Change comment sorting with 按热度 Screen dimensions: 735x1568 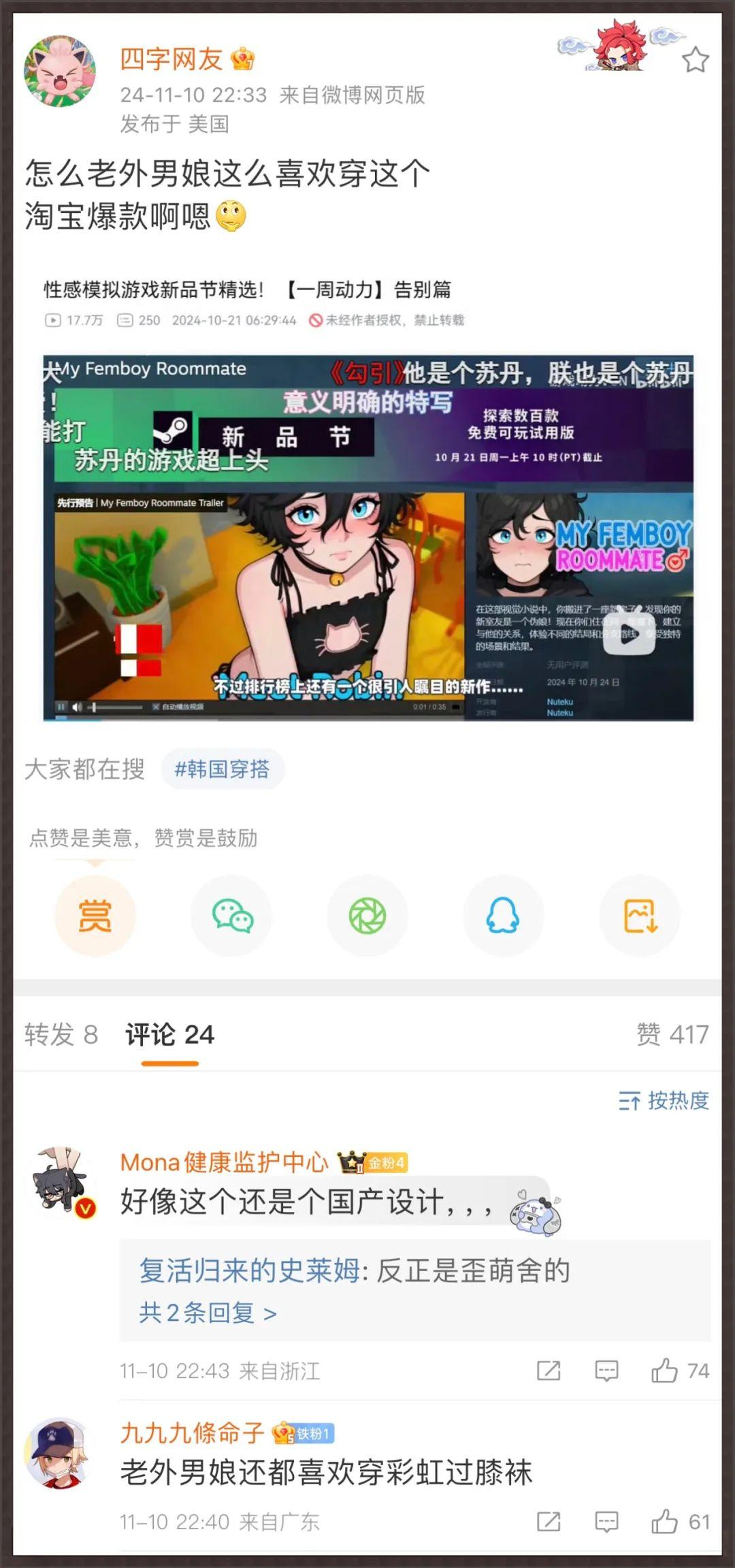664,1100
